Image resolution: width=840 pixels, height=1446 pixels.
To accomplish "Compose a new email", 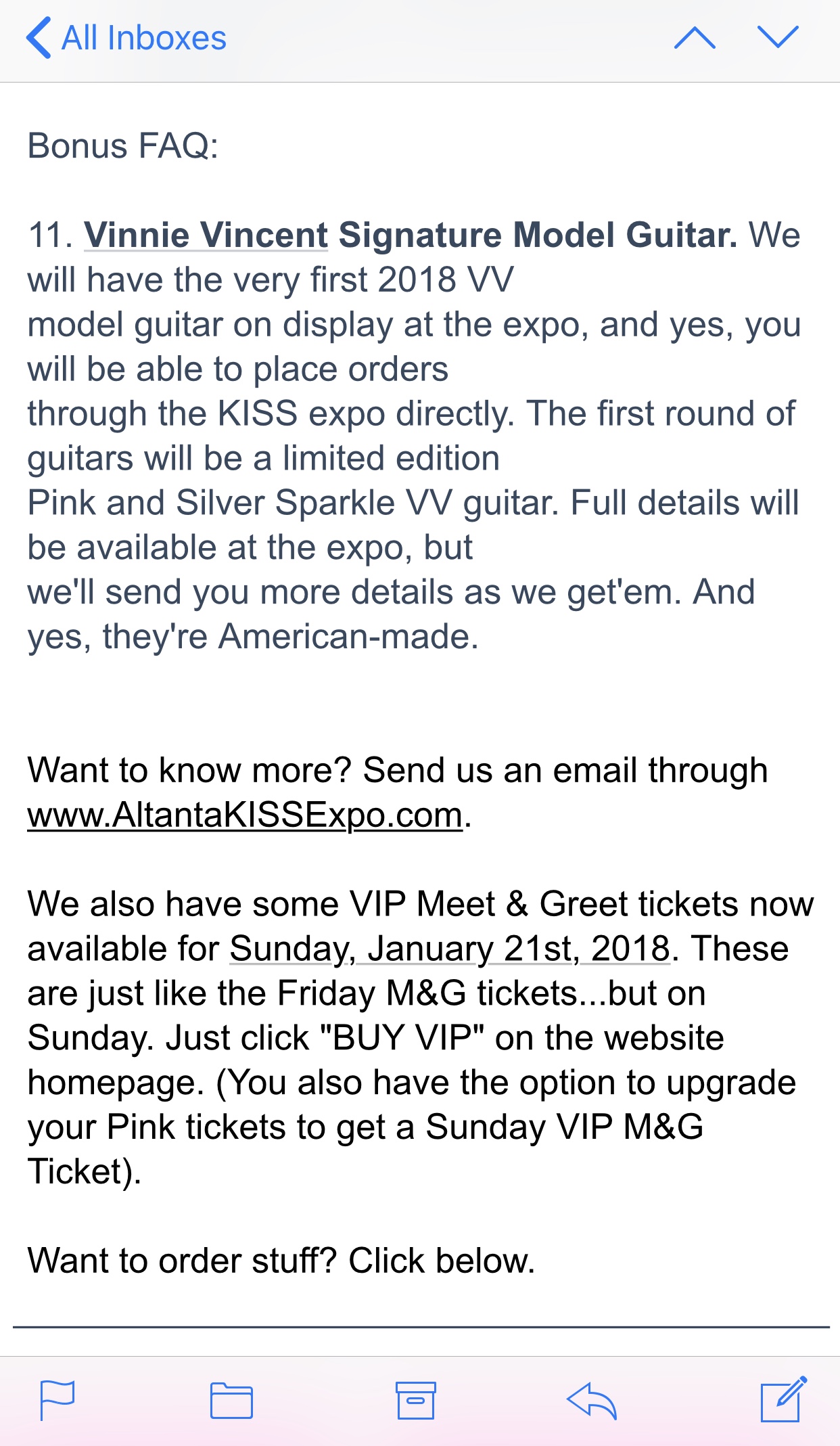I will pyautogui.click(x=783, y=1398).
